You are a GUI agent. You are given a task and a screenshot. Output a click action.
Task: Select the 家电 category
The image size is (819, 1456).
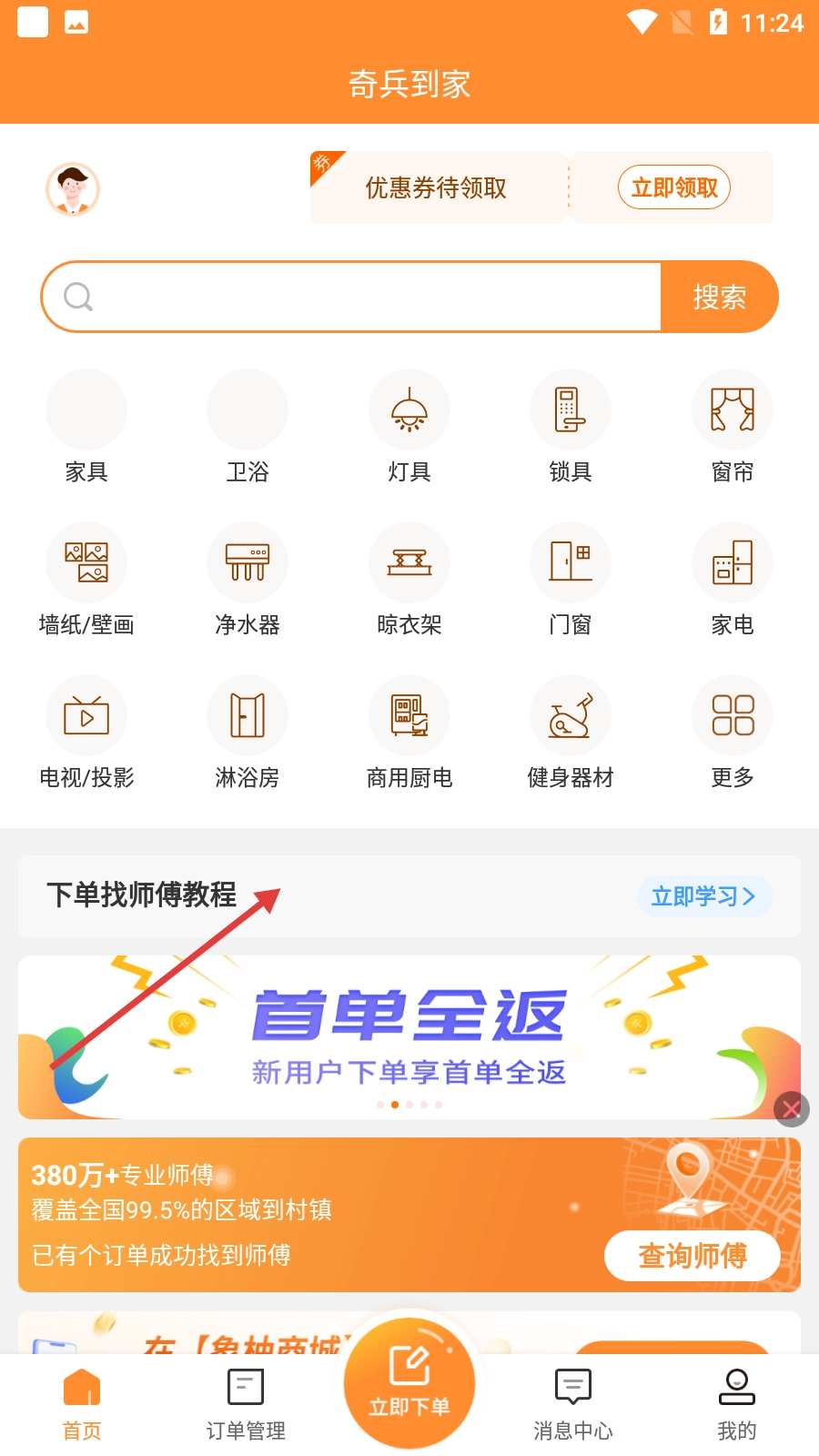[x=733, y=581]
